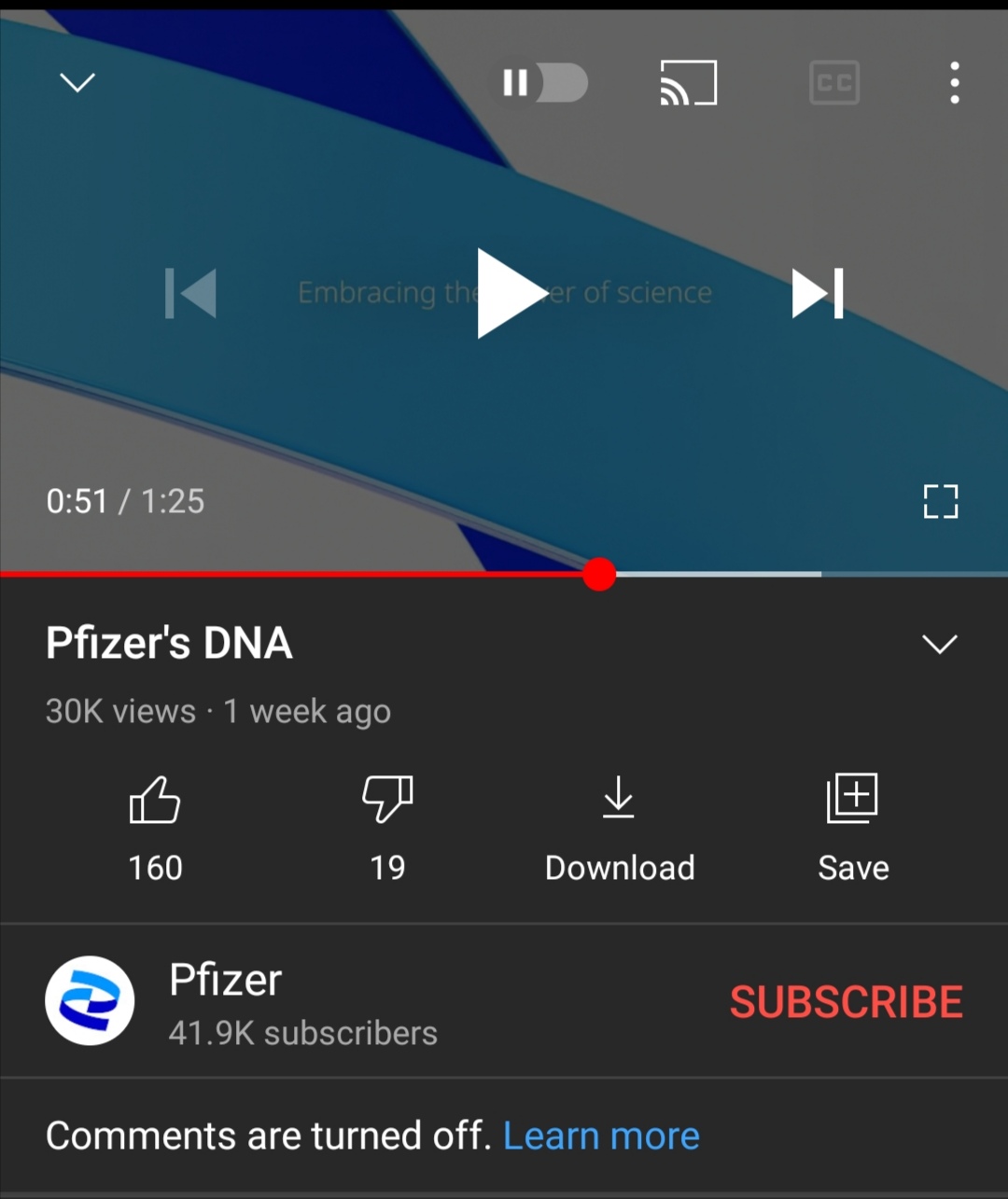Viewport: 1008px width, 1199px height.
Task: Like the Pfizer's DNA video
Action: [155, 802]
